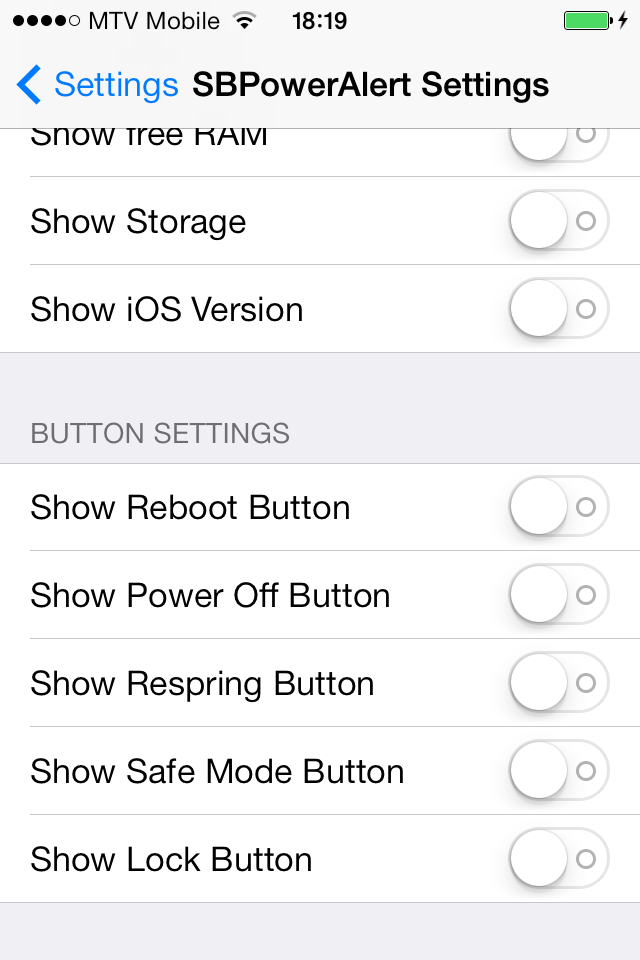Toggle Show Lock Button on

click(x=558, y=859)
